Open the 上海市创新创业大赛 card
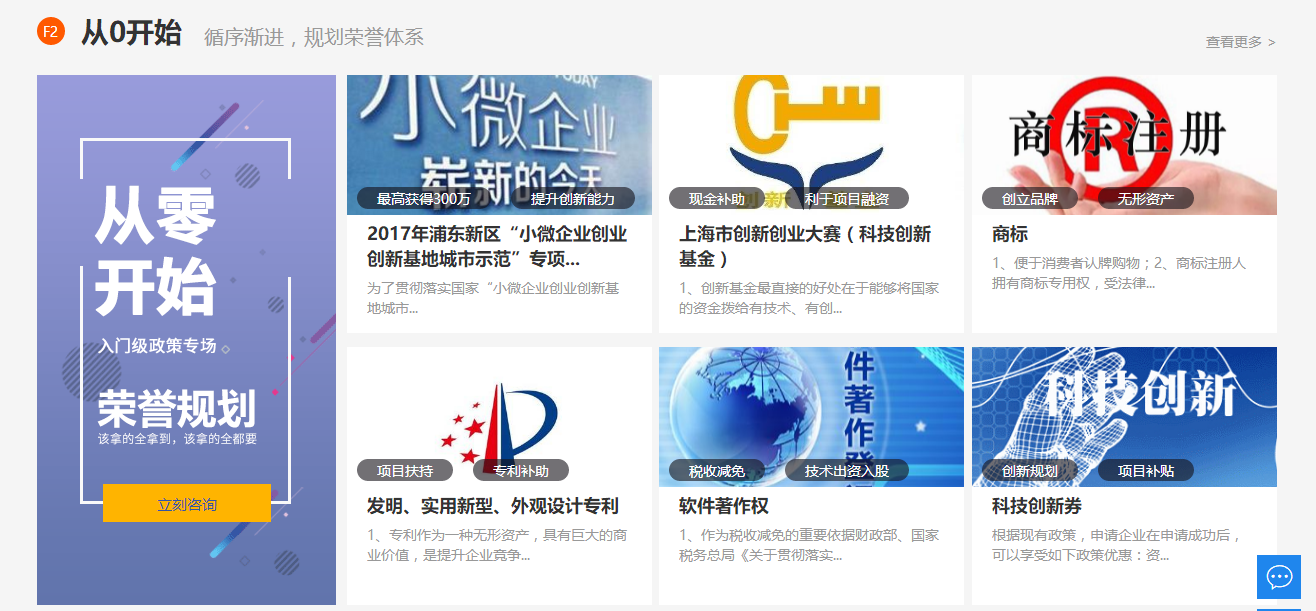The width and height of the screenshot is (1316, 611). click(x=805, y=246)
